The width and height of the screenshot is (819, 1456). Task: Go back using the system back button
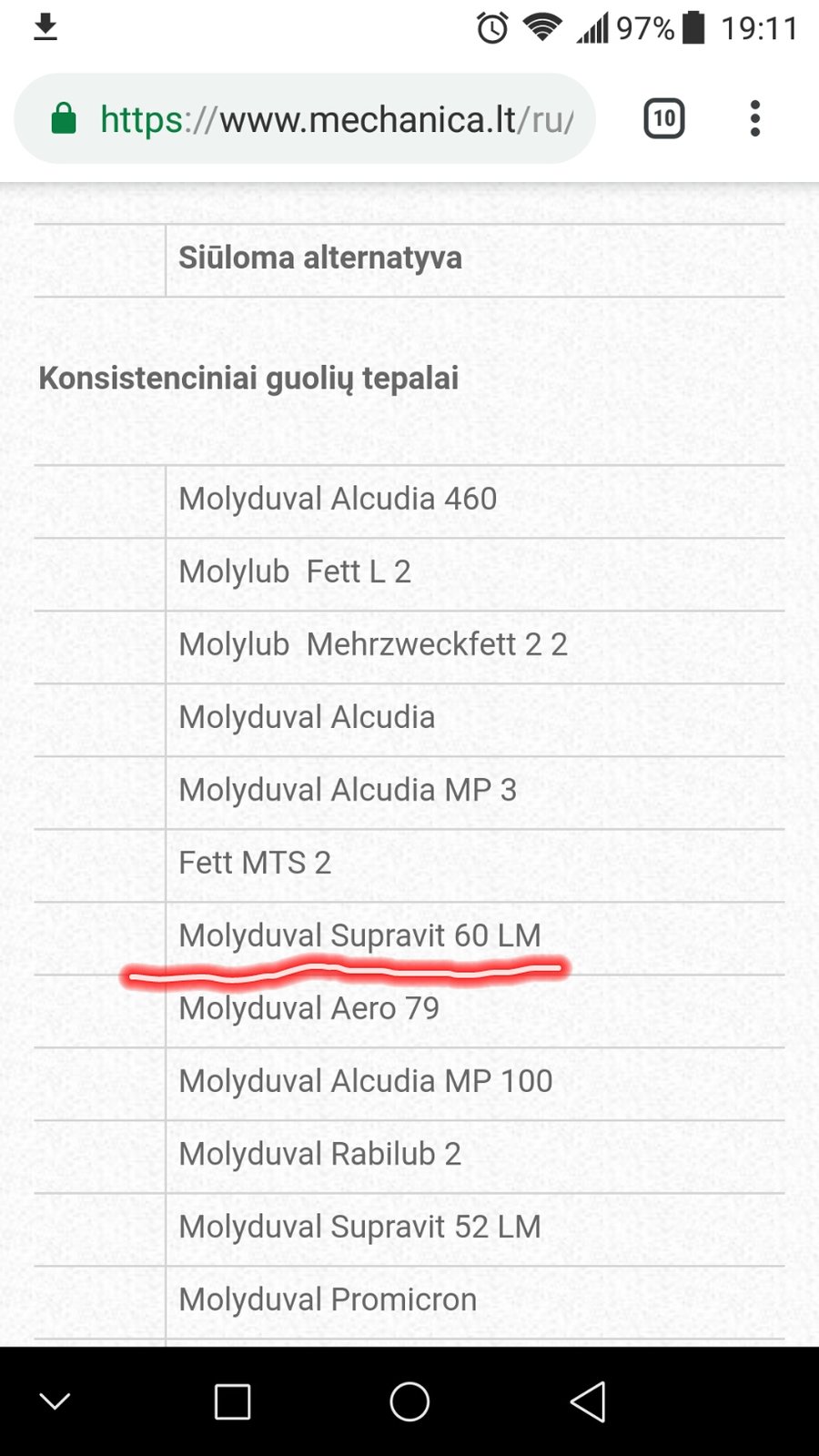[x=588, y=1401]
